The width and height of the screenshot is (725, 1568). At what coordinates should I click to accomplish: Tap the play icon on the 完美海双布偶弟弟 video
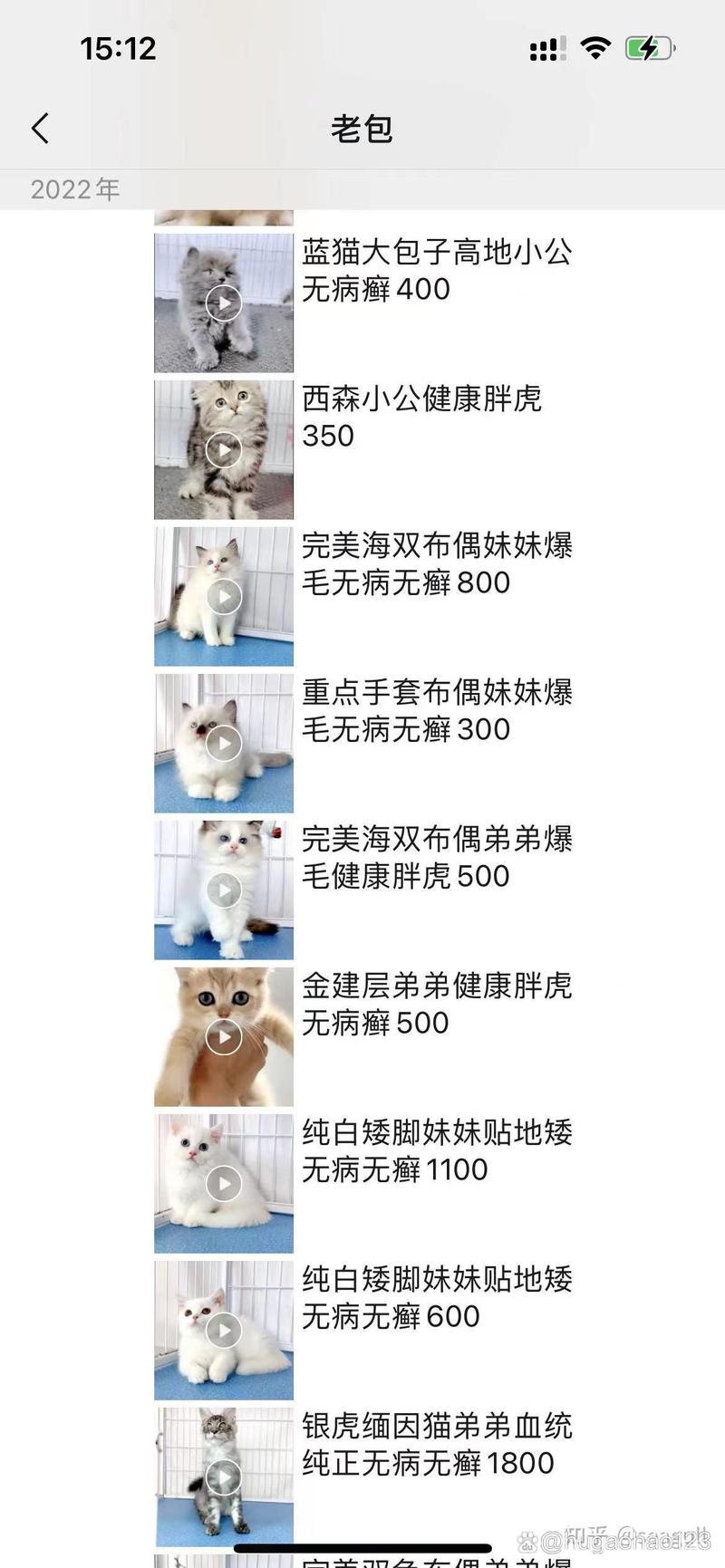point(223,890)
